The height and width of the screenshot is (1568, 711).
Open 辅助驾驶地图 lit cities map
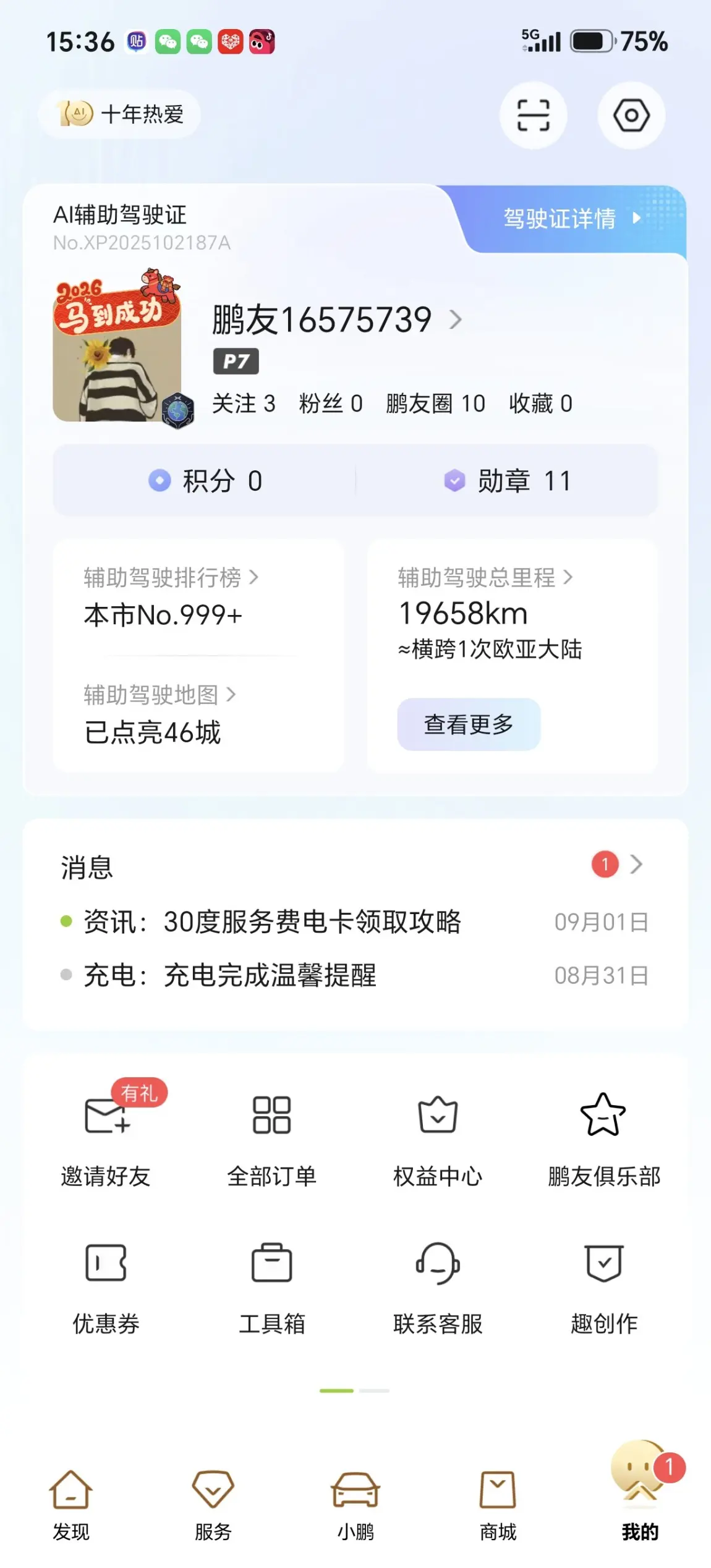(x=160, y=695)
